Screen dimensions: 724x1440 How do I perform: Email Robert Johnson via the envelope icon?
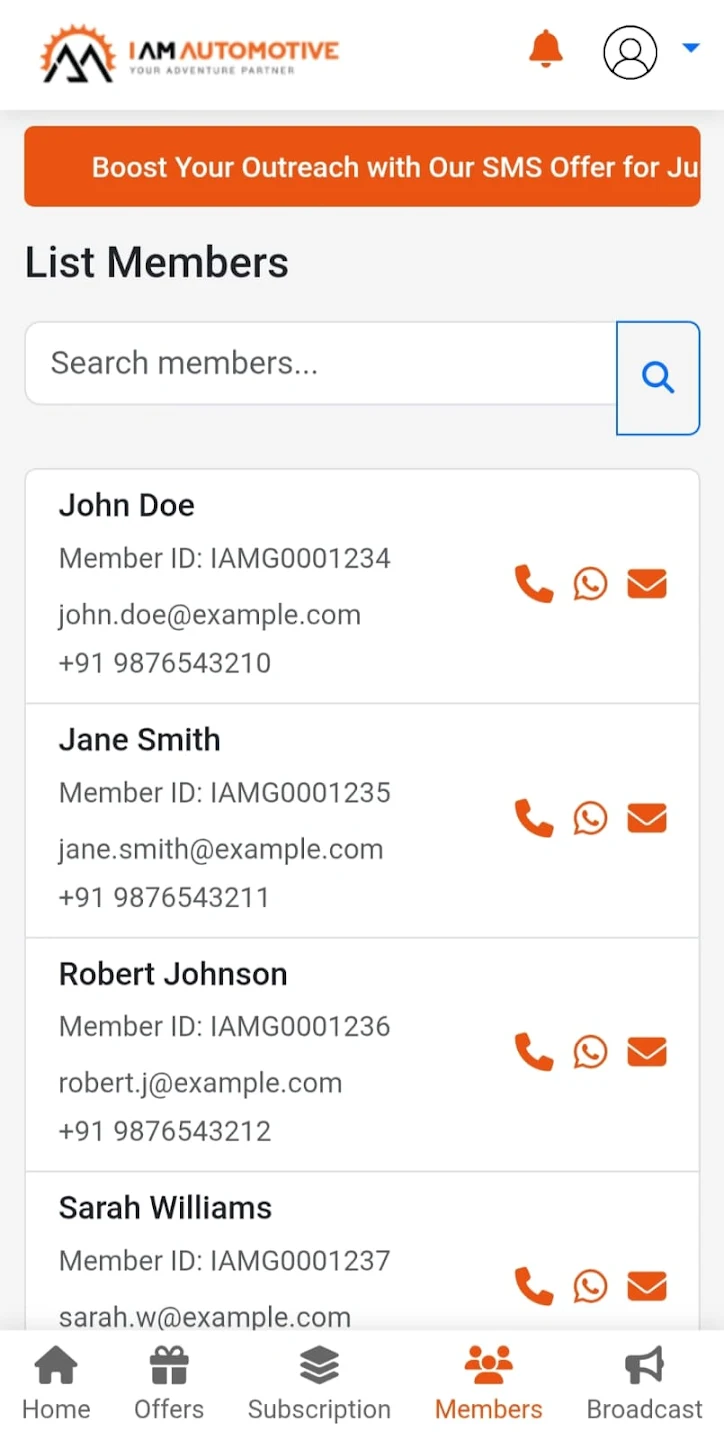(646, 1051)
